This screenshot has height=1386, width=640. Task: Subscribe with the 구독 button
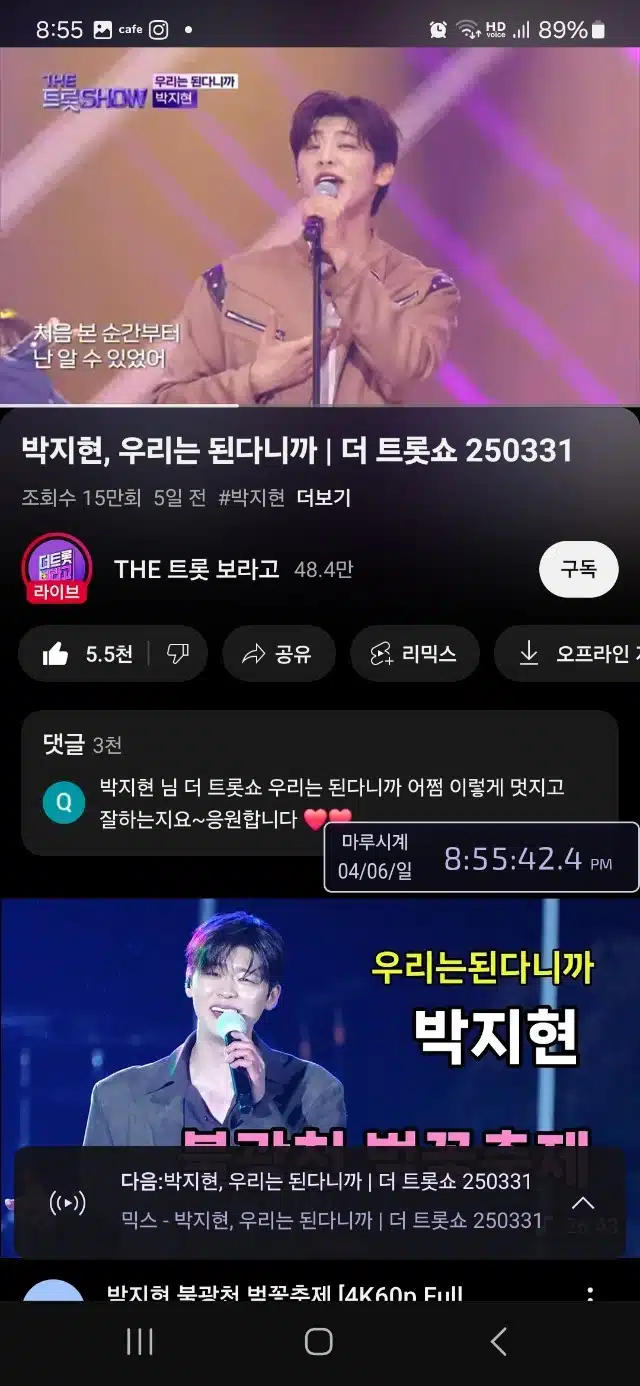coord(578,569)
